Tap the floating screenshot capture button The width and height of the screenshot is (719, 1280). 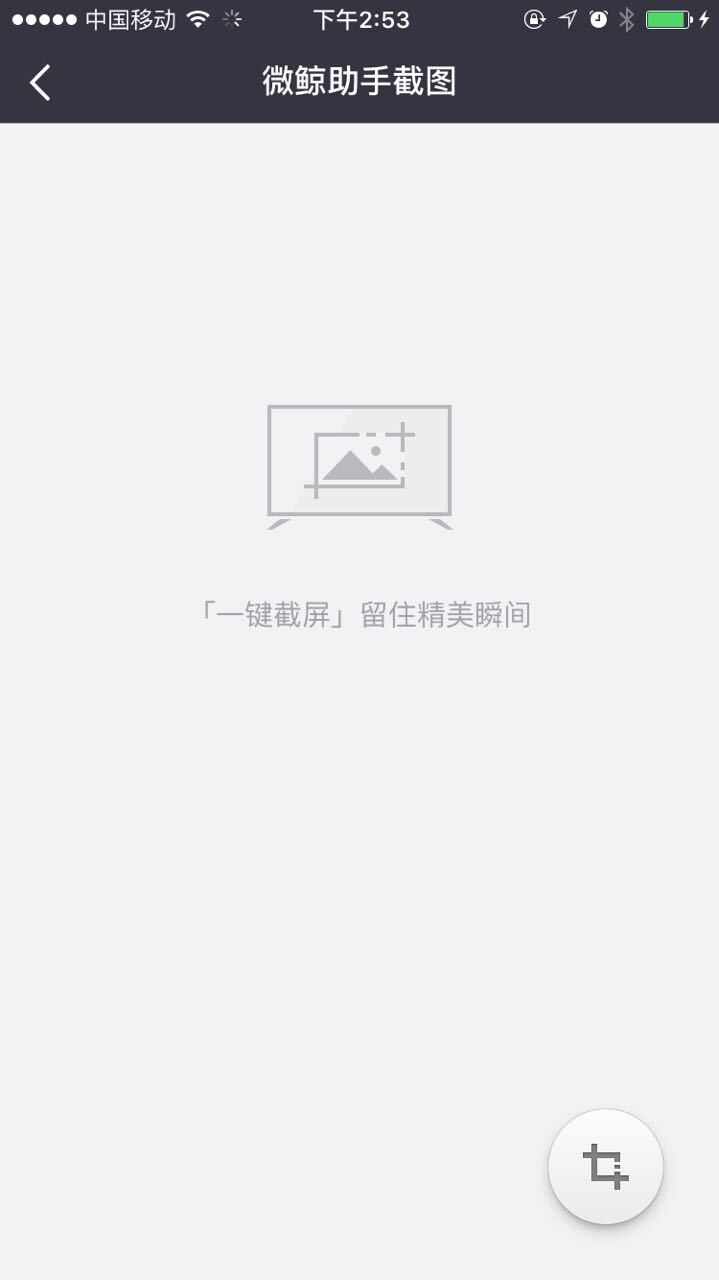[x=605, y=1166]
